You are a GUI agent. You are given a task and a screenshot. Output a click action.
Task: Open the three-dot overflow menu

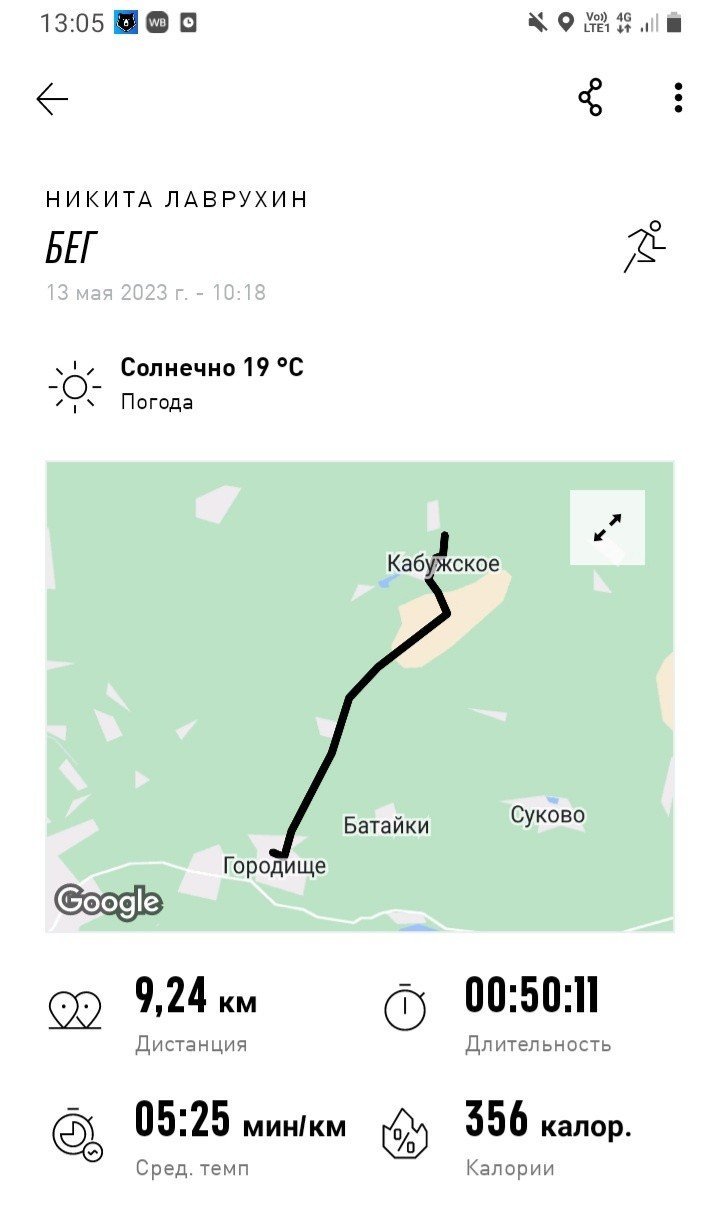tap(678, 98)
